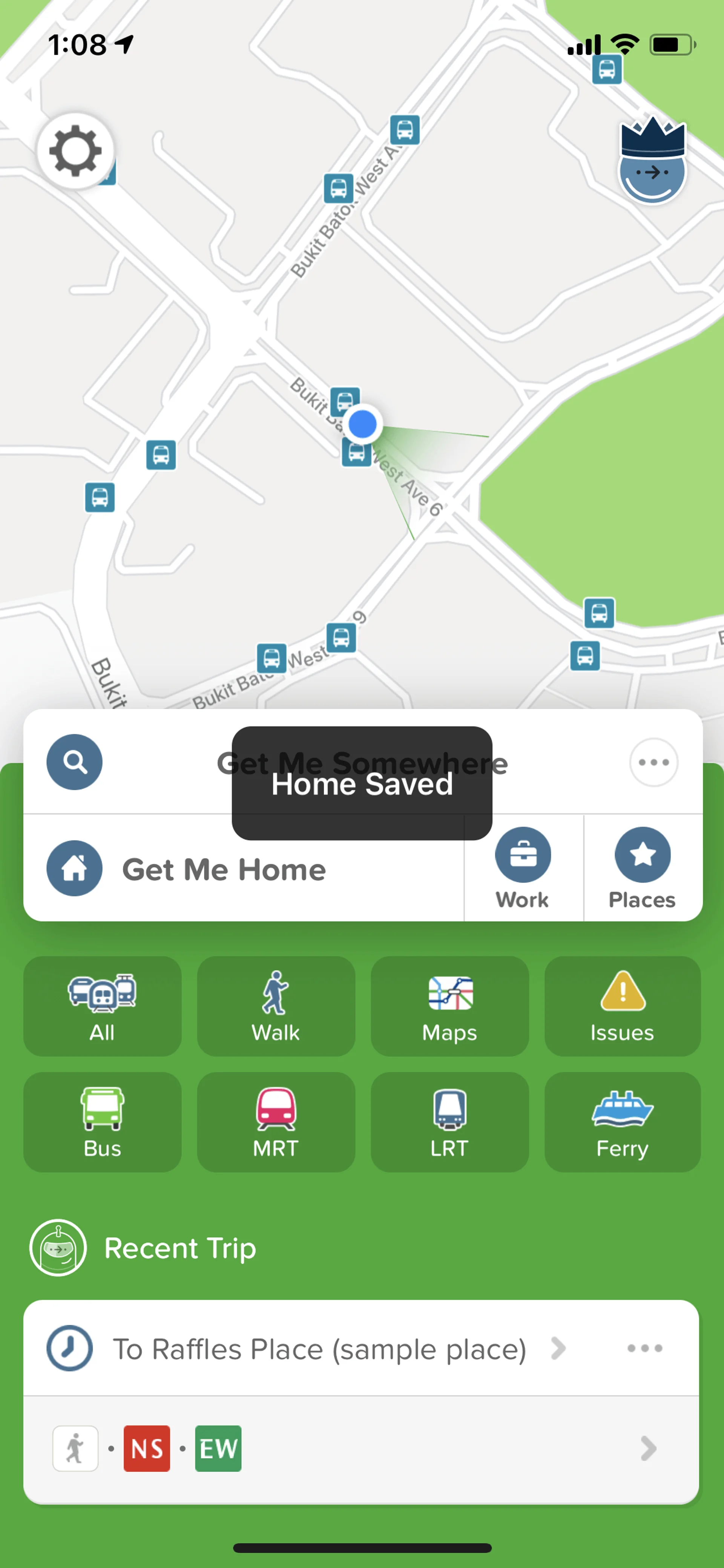Select the Work shortcut
This screenshot has width=724, height=1568.
[x=523, y=868]
